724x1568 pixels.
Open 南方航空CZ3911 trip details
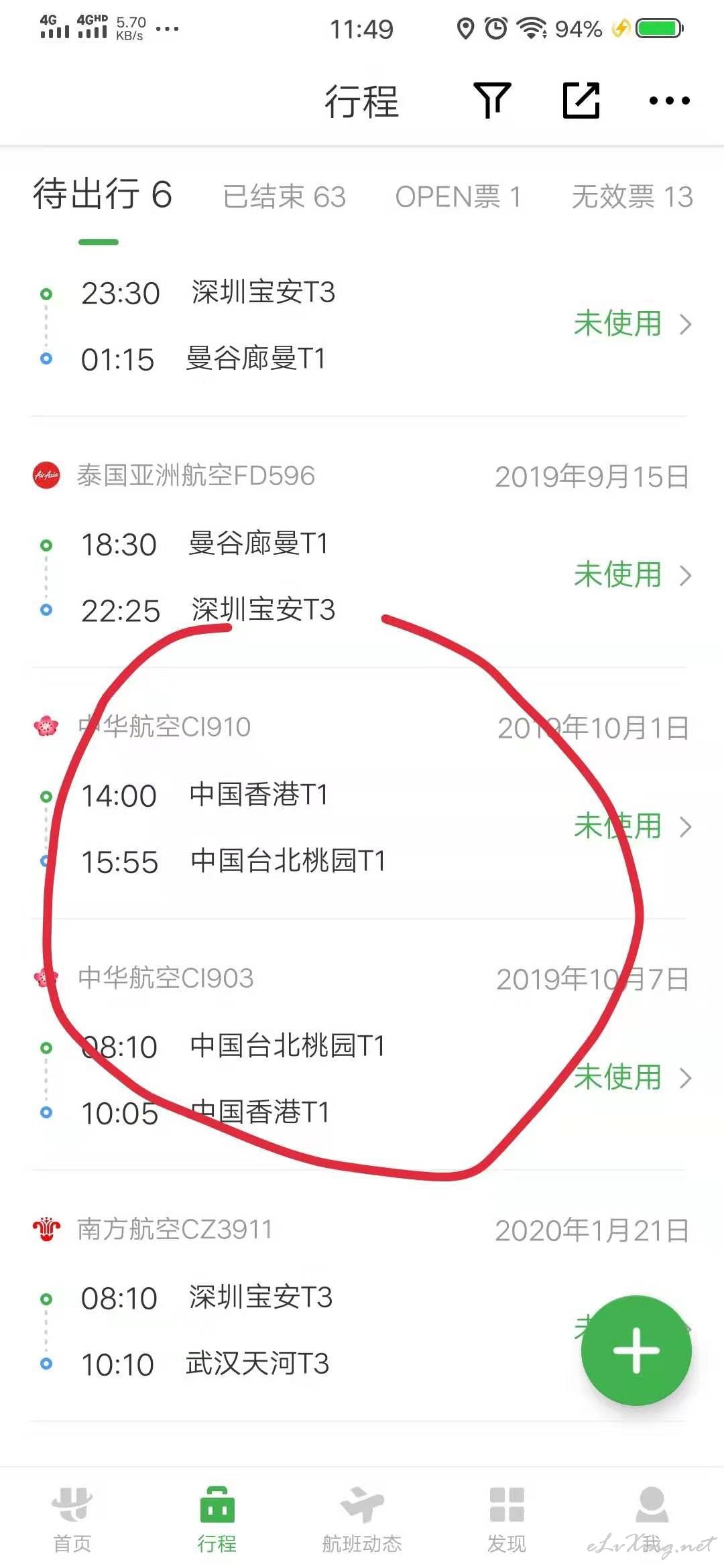coord(362,1297)
